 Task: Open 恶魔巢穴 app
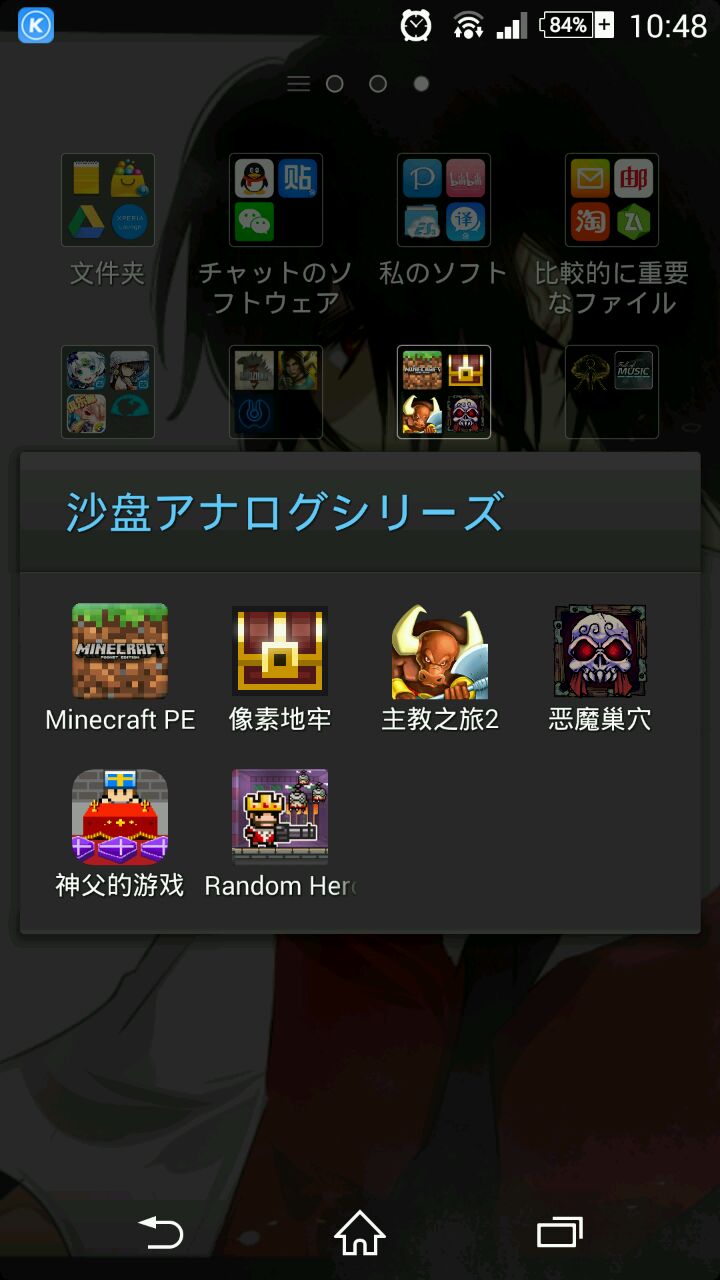pos(600,651)
